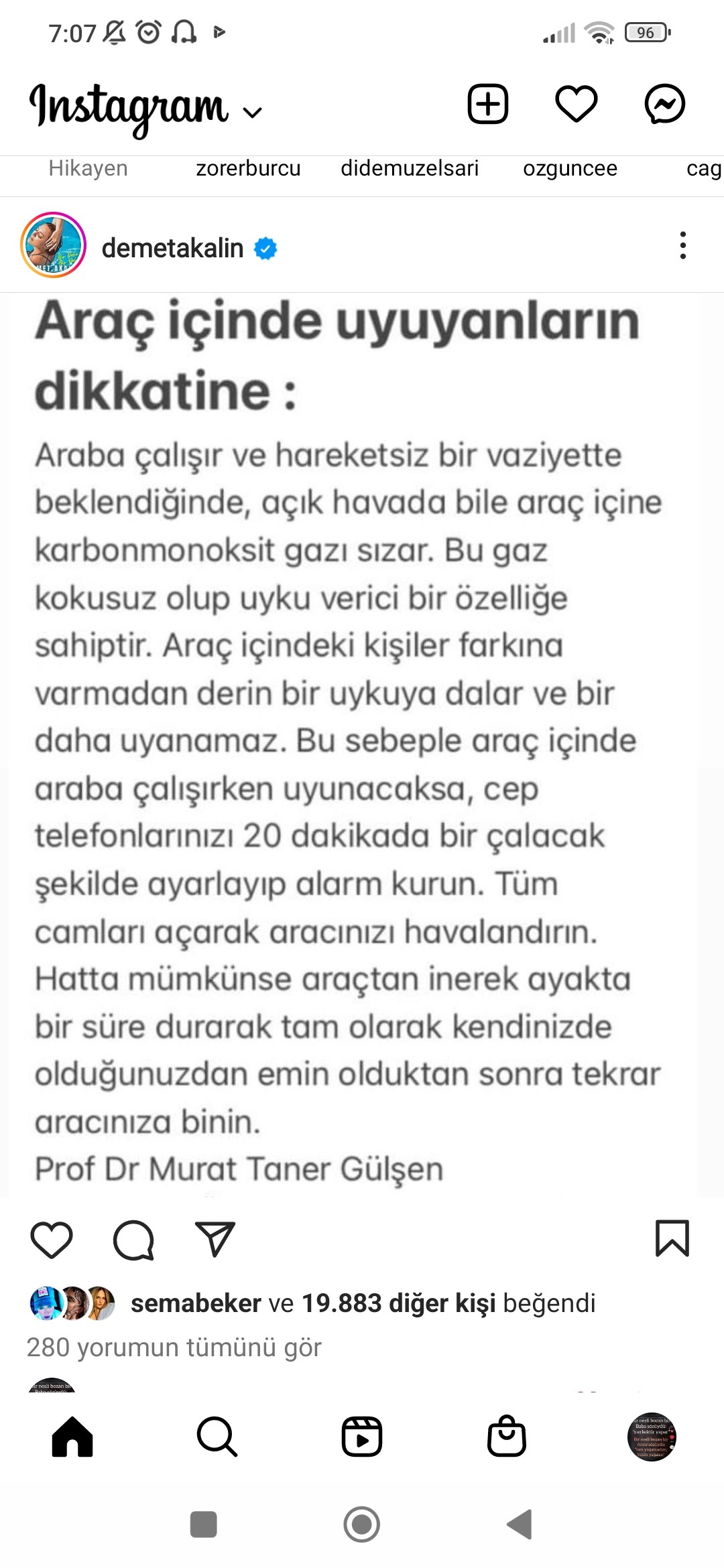Share the post via send icon
This screenshot has height=1568, width=724.
[x=215, y=1239]
